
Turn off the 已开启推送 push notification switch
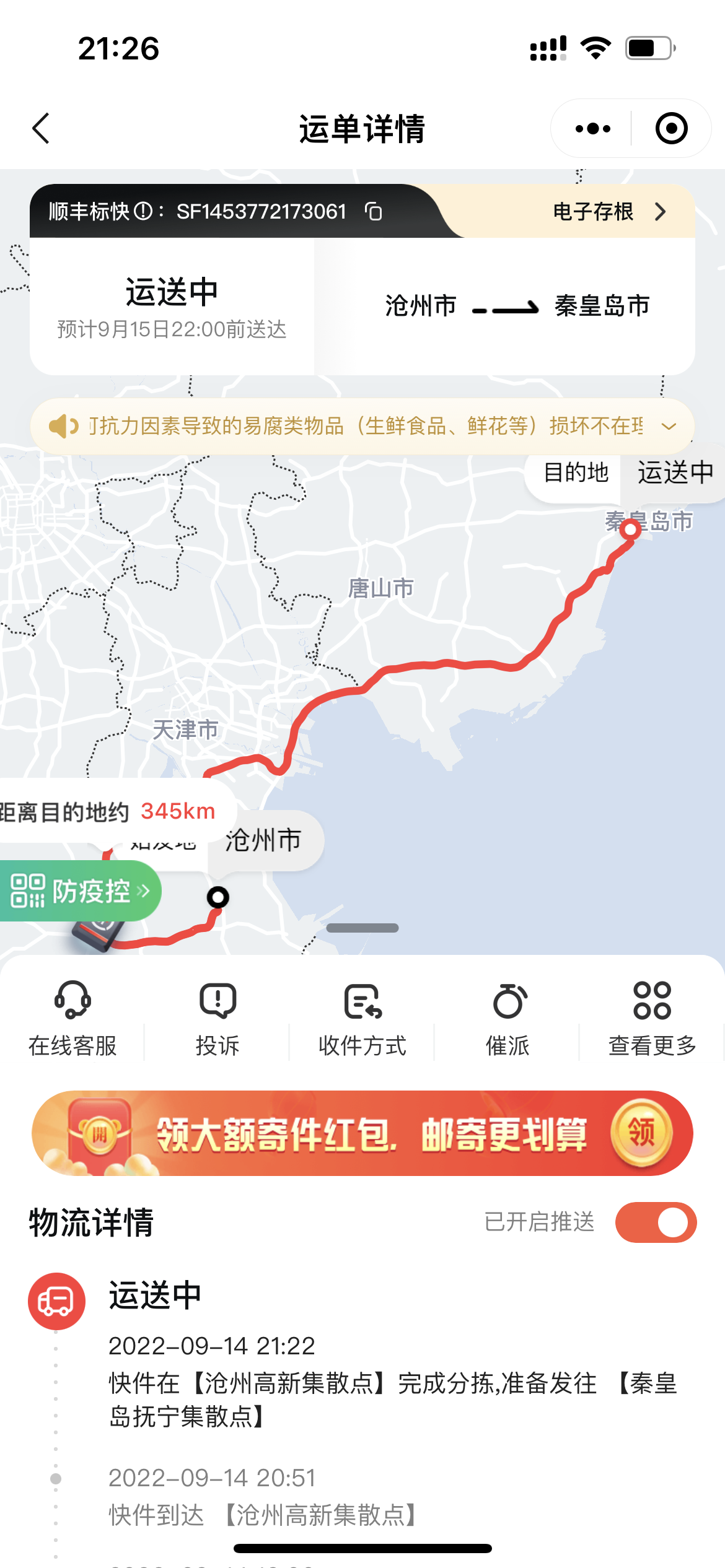coord(656,1222)
